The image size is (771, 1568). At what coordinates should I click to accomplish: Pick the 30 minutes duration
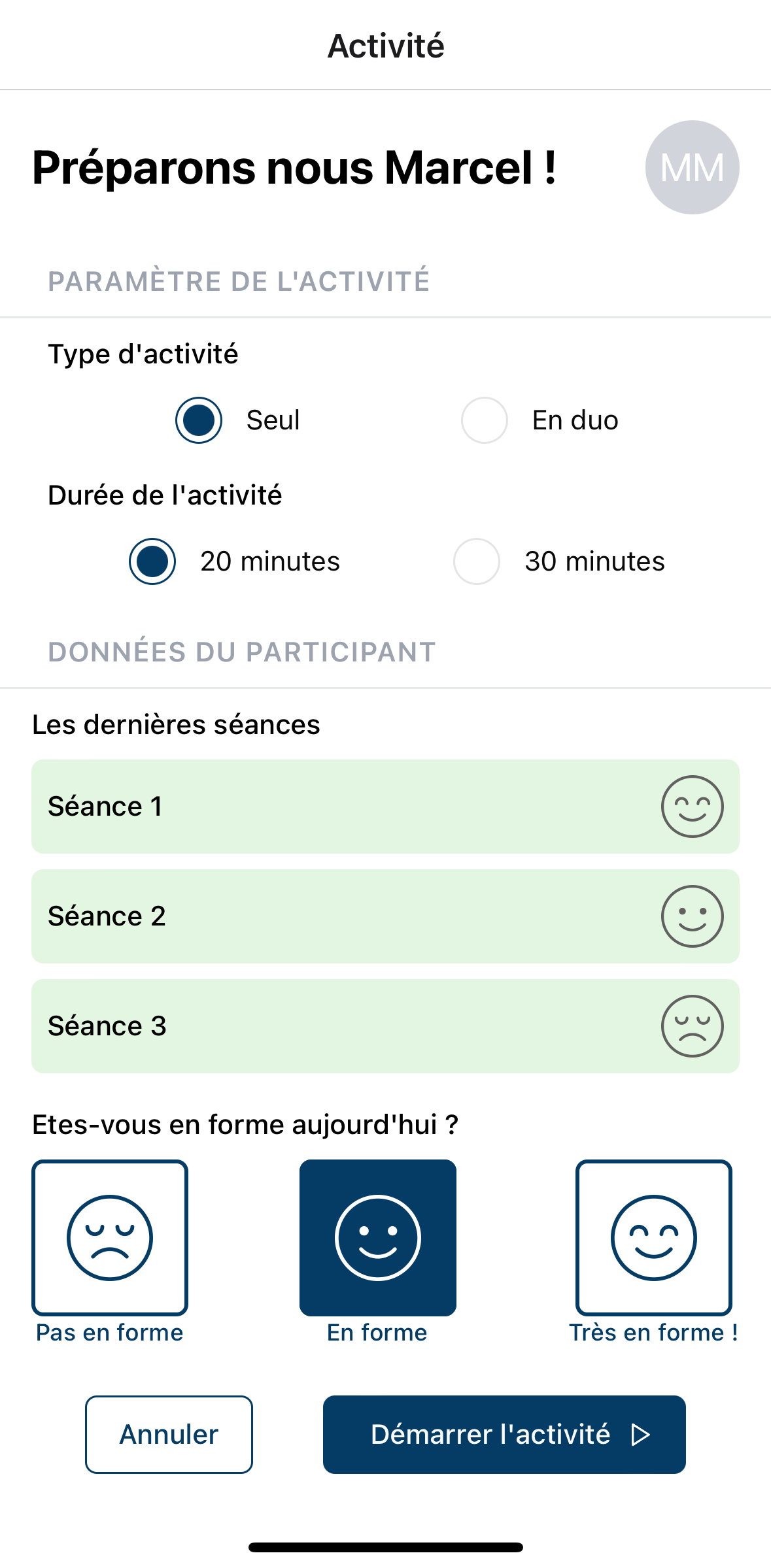pyautogui.click(x=477, y=561)
